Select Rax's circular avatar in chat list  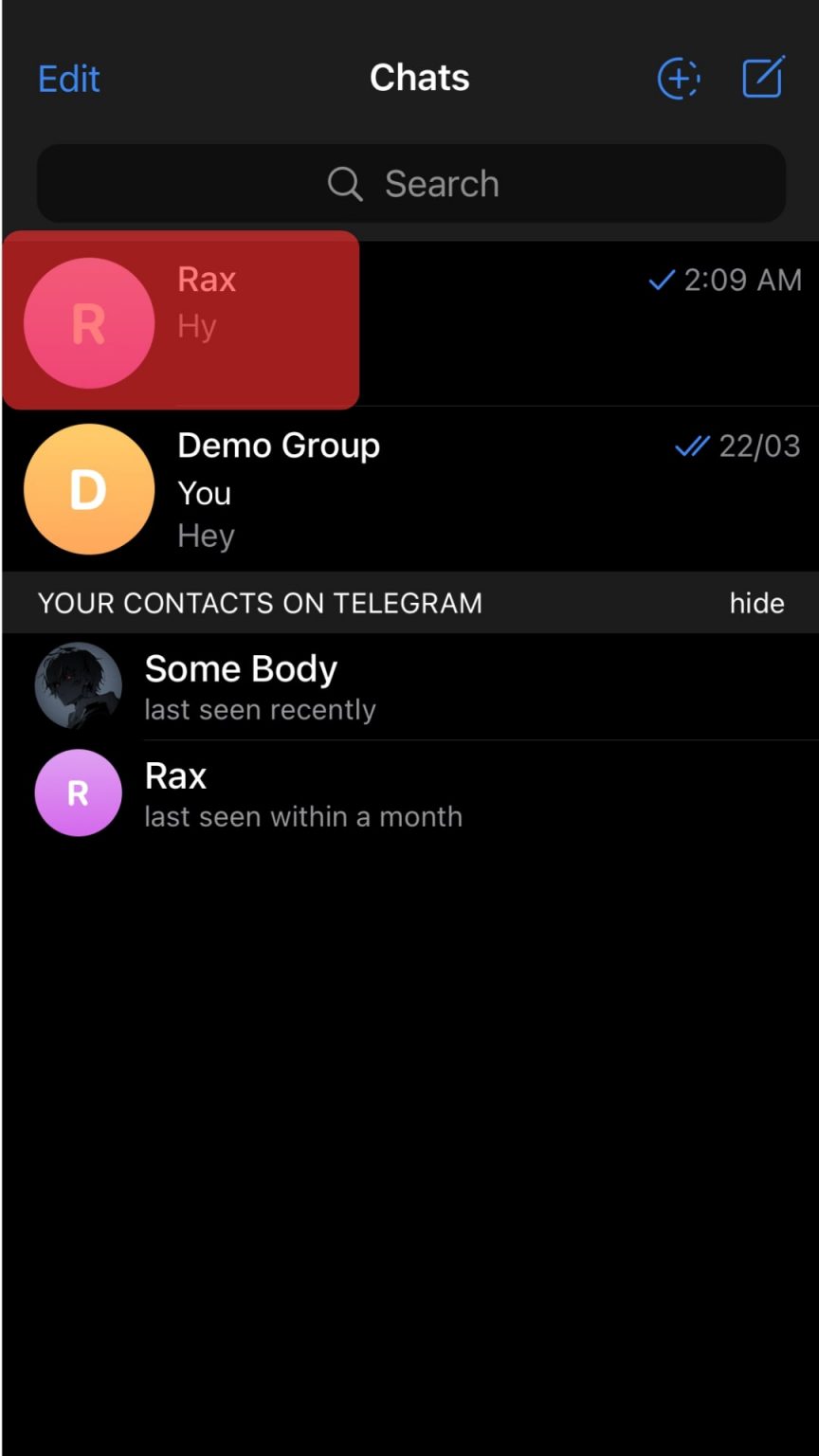(x=89, y=322)
